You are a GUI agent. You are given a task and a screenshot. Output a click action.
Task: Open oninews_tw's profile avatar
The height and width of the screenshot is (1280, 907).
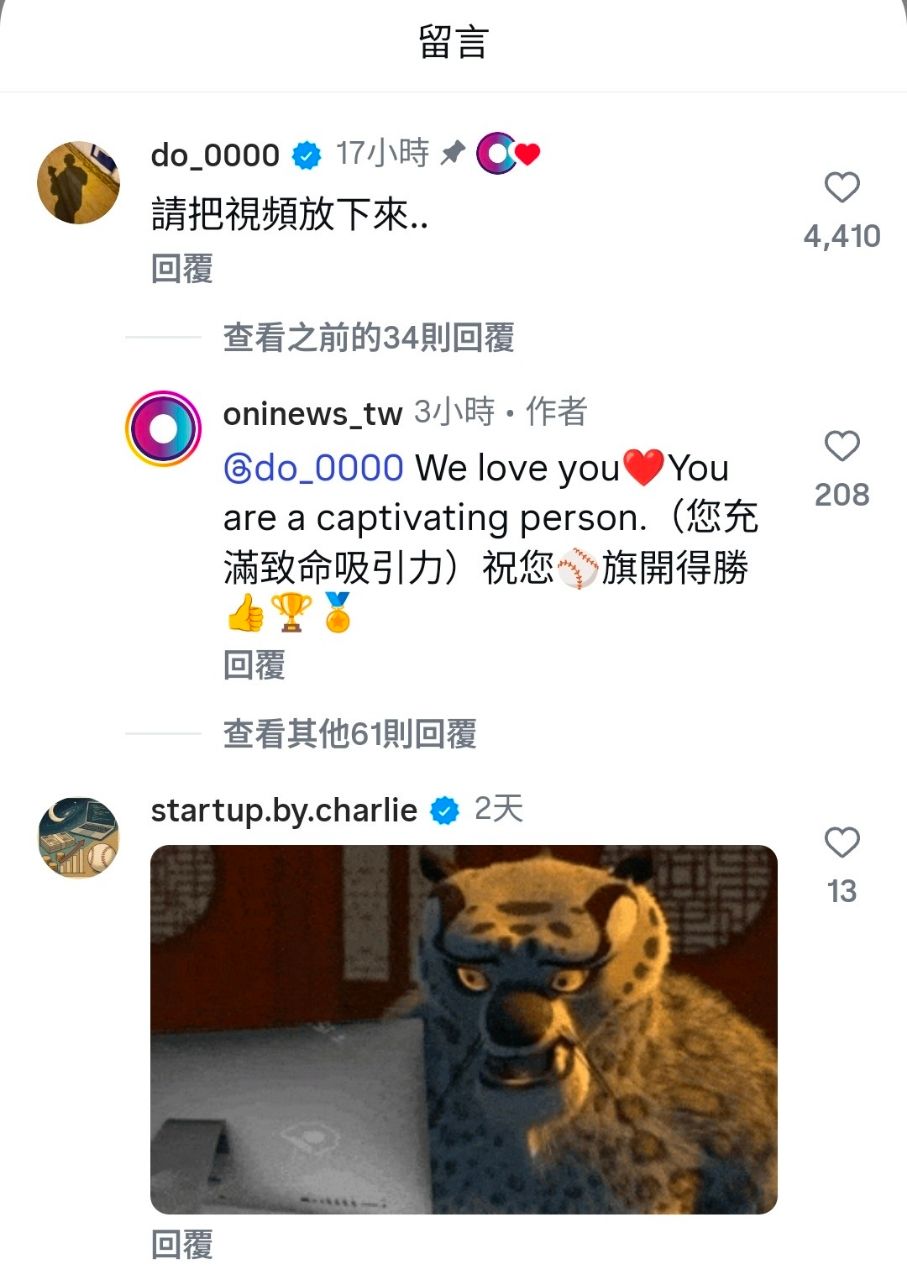point(163,428)
